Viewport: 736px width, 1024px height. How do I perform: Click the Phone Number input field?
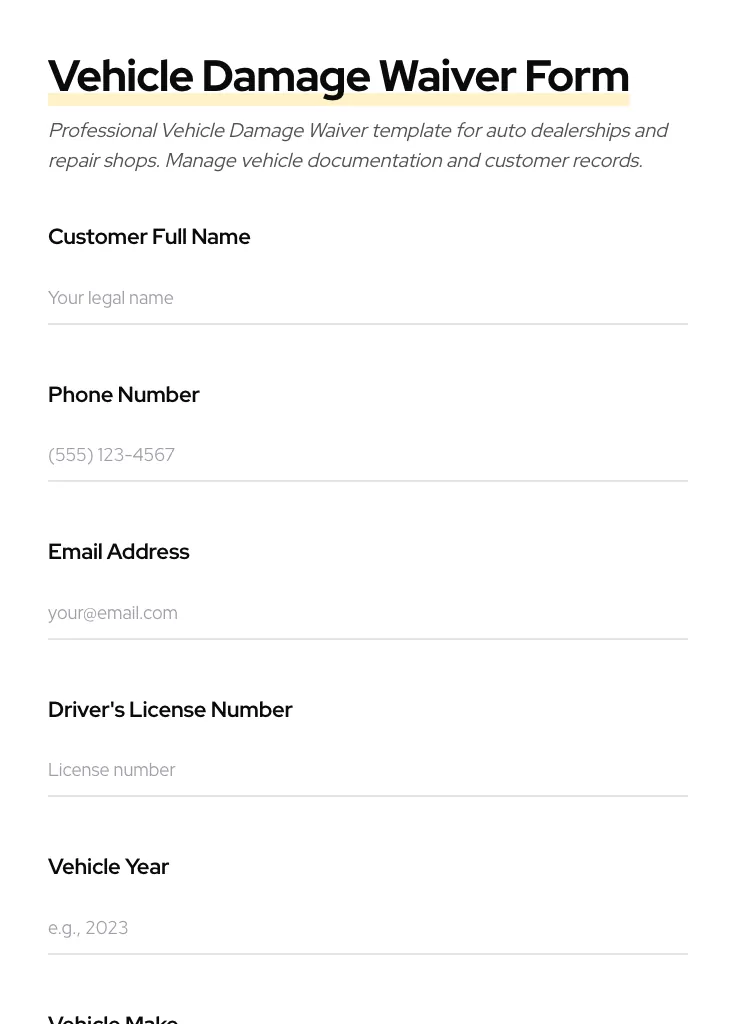click(x=368, y=457)
